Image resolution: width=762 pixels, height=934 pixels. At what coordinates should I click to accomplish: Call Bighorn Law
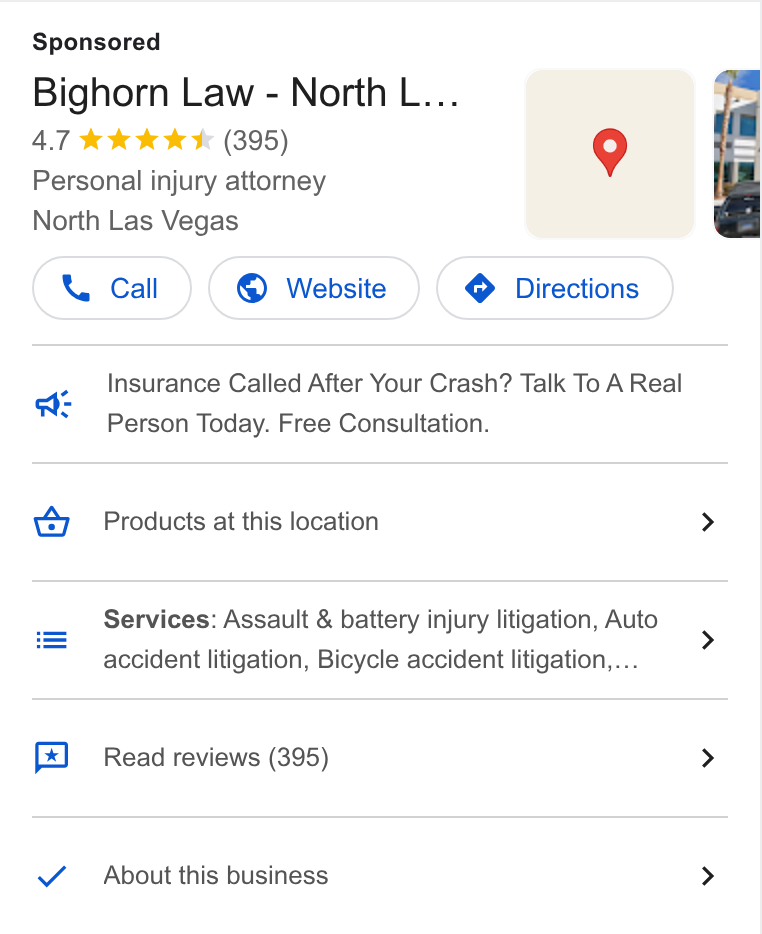click(112, 288)
